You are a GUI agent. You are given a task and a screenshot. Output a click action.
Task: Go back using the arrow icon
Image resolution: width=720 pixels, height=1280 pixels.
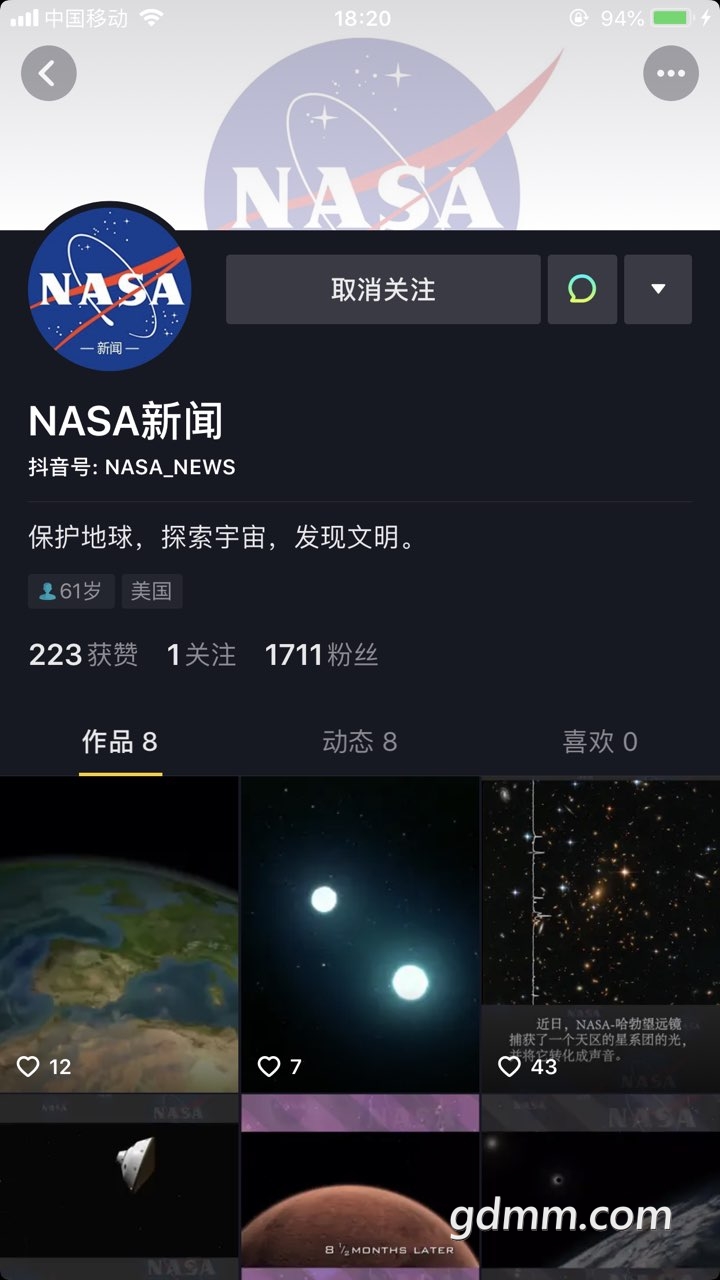[48, 73]
